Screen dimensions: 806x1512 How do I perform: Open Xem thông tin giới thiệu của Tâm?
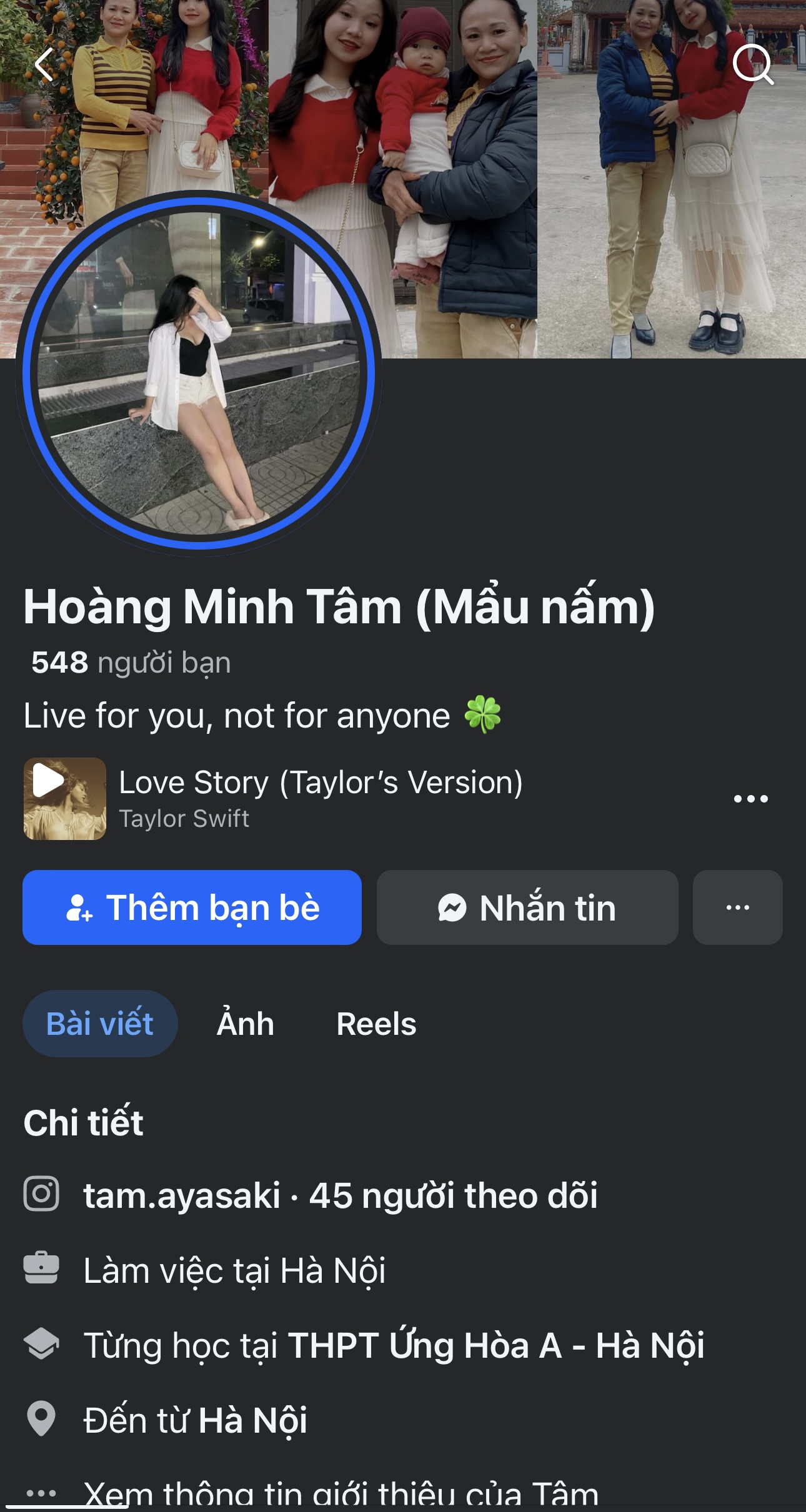341,1495
